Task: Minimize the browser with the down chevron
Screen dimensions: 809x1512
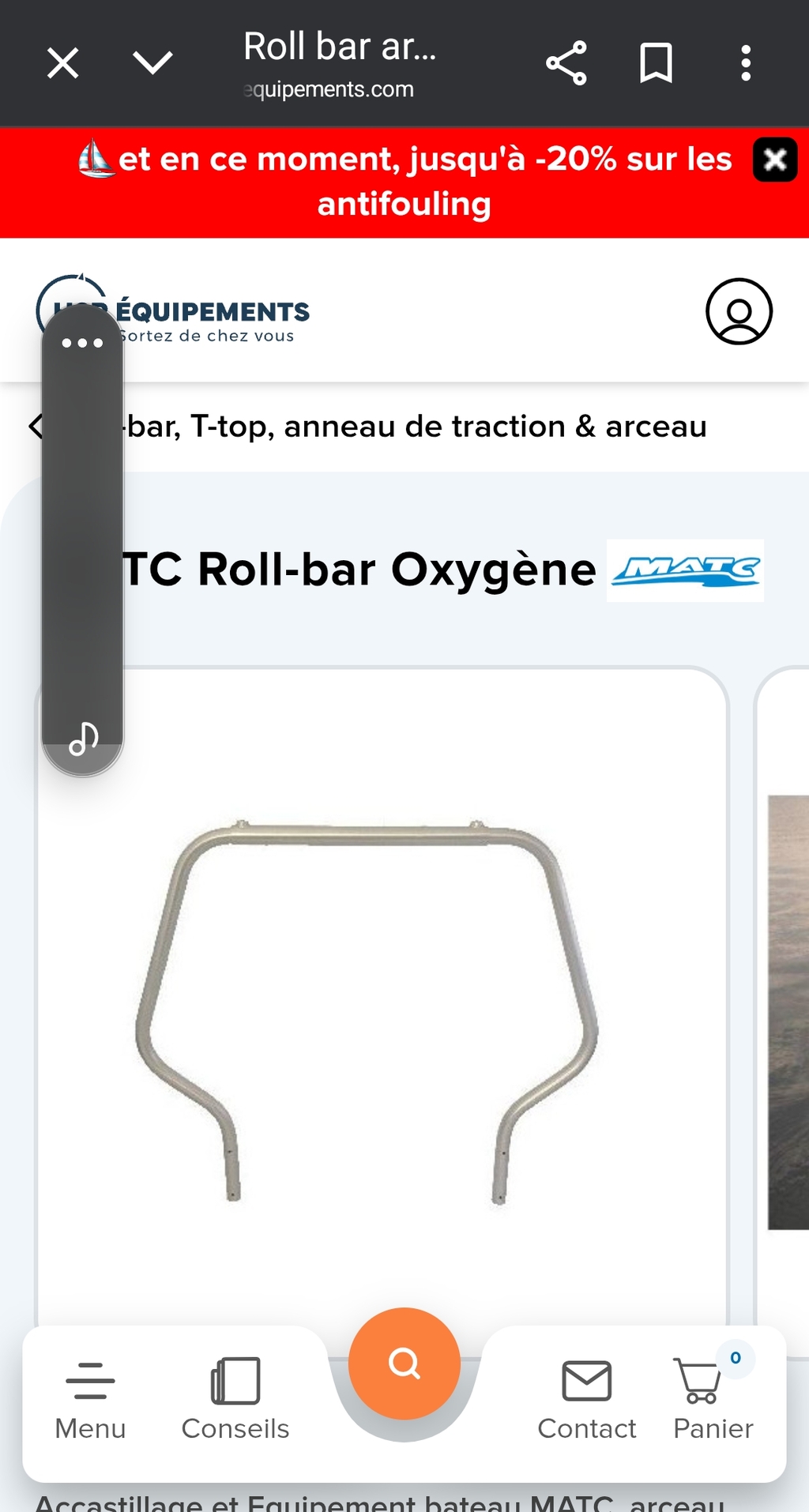Action: click(152, 62)
